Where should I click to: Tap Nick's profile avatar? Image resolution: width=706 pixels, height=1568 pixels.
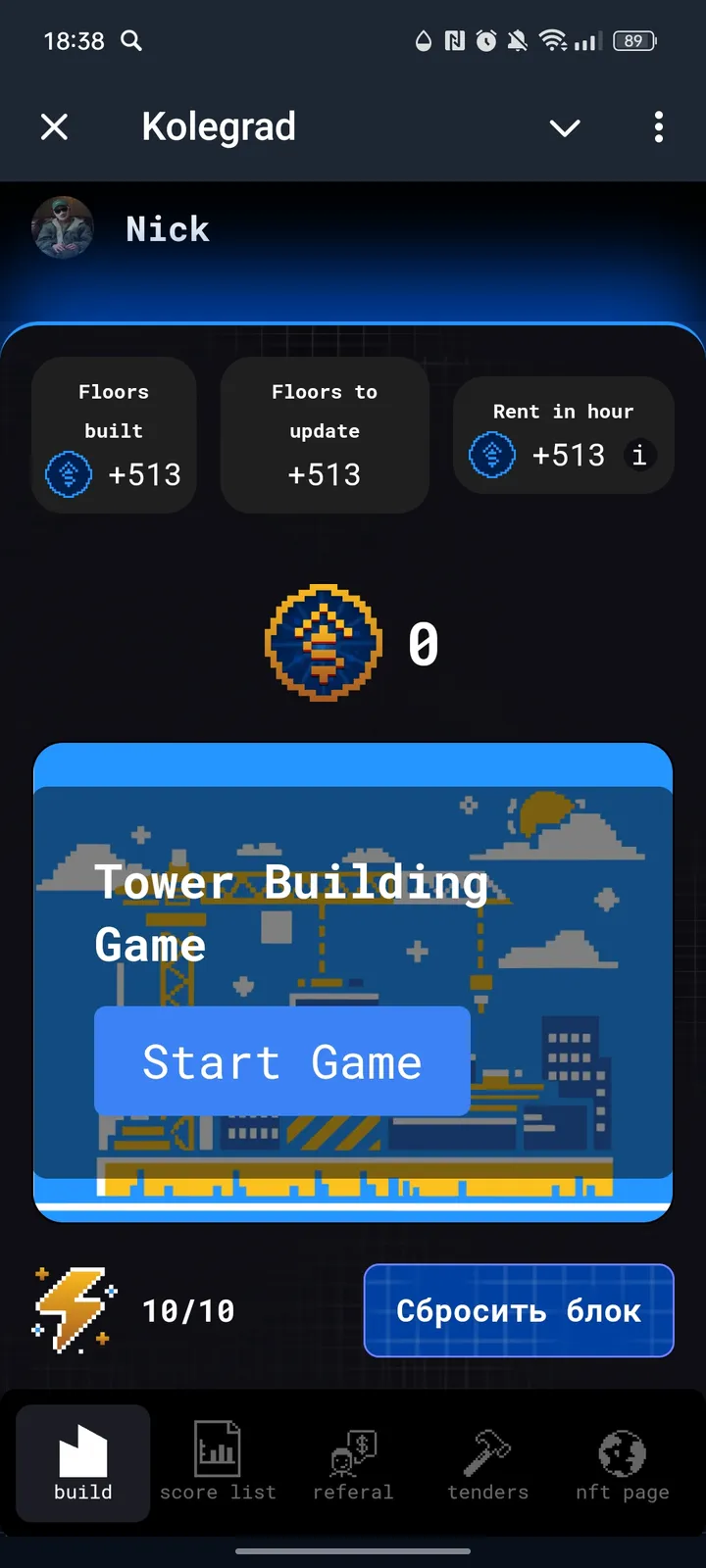(x=63, y=228)
